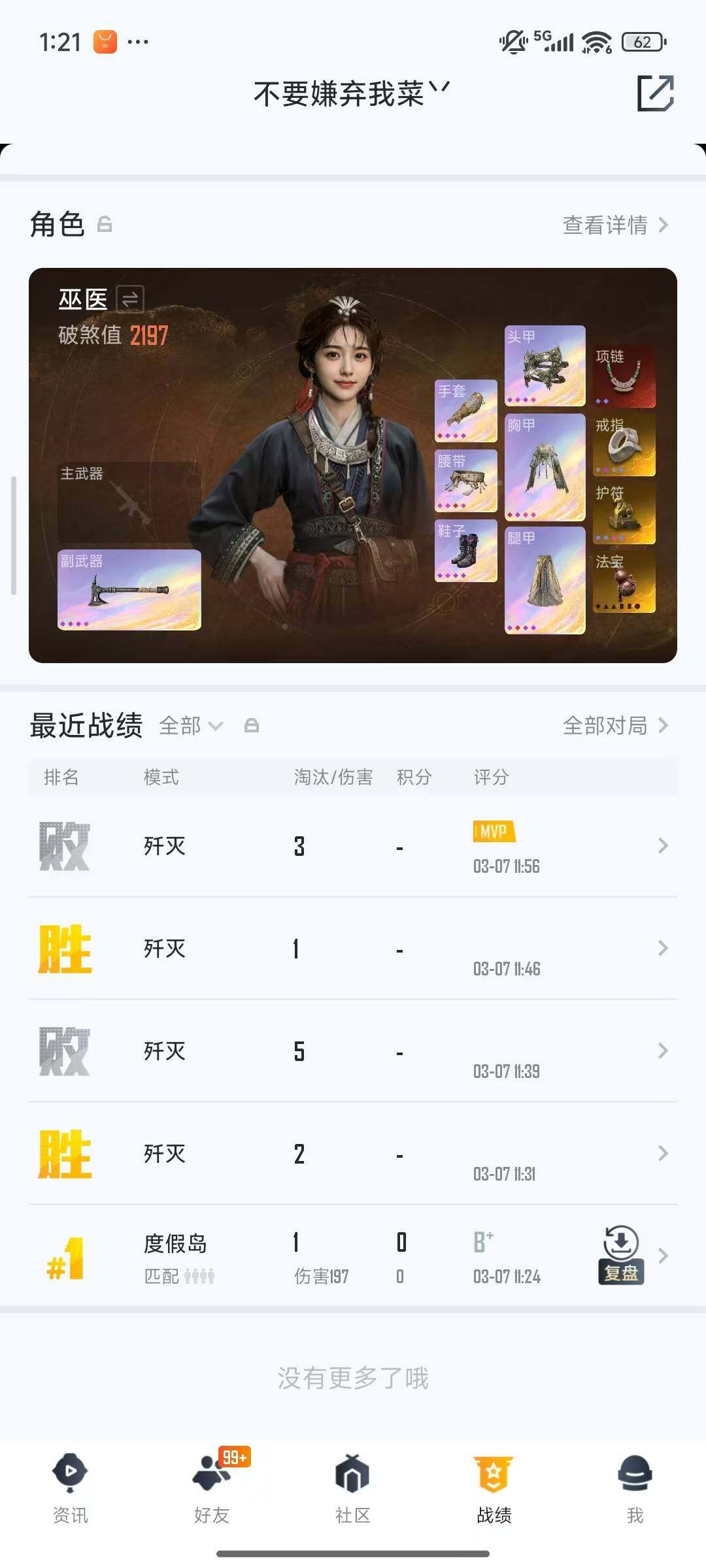The image size is (706, 1568).
Task: Open 全部对局 to see all matches
Action: 605,727
